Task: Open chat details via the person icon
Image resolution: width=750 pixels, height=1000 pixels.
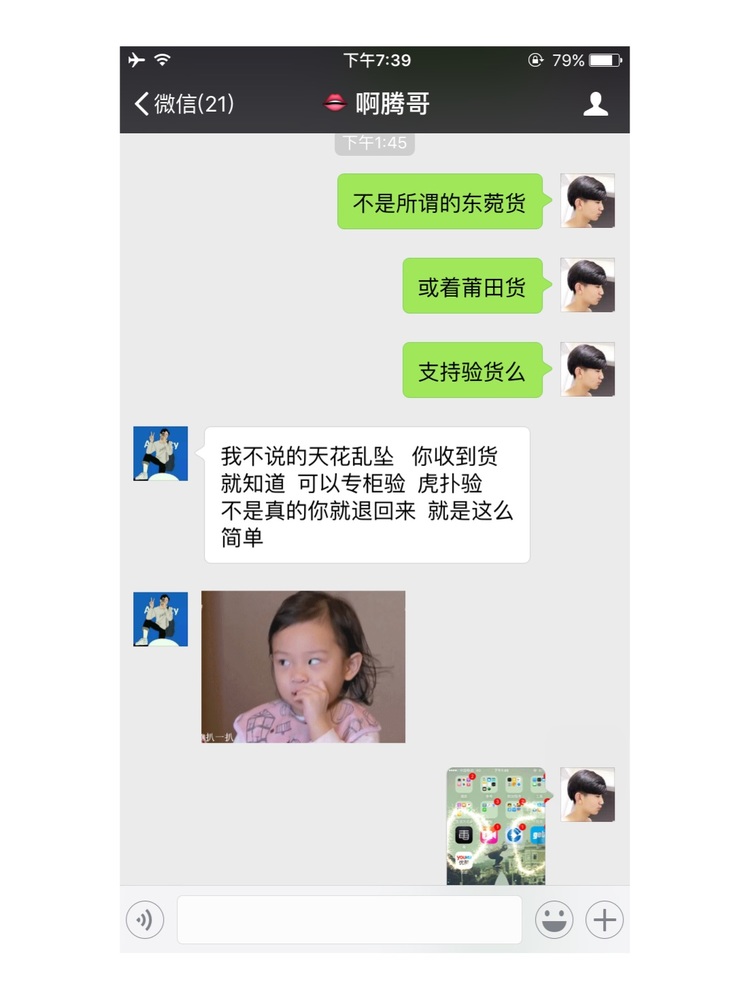Action: coord(595,104)
